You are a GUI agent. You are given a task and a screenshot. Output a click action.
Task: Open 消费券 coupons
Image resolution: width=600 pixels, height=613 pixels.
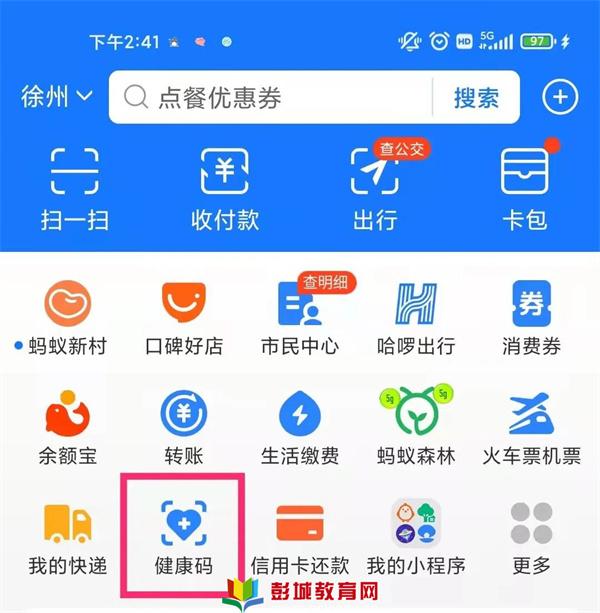(531, 317)
